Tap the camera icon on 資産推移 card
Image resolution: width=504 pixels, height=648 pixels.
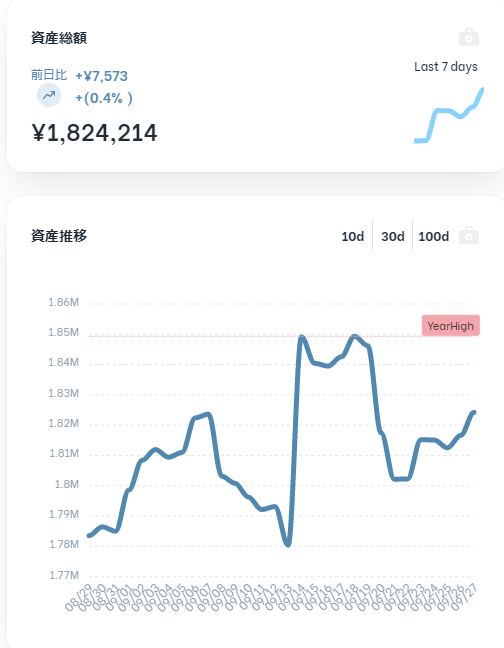[x=469, y=236]
